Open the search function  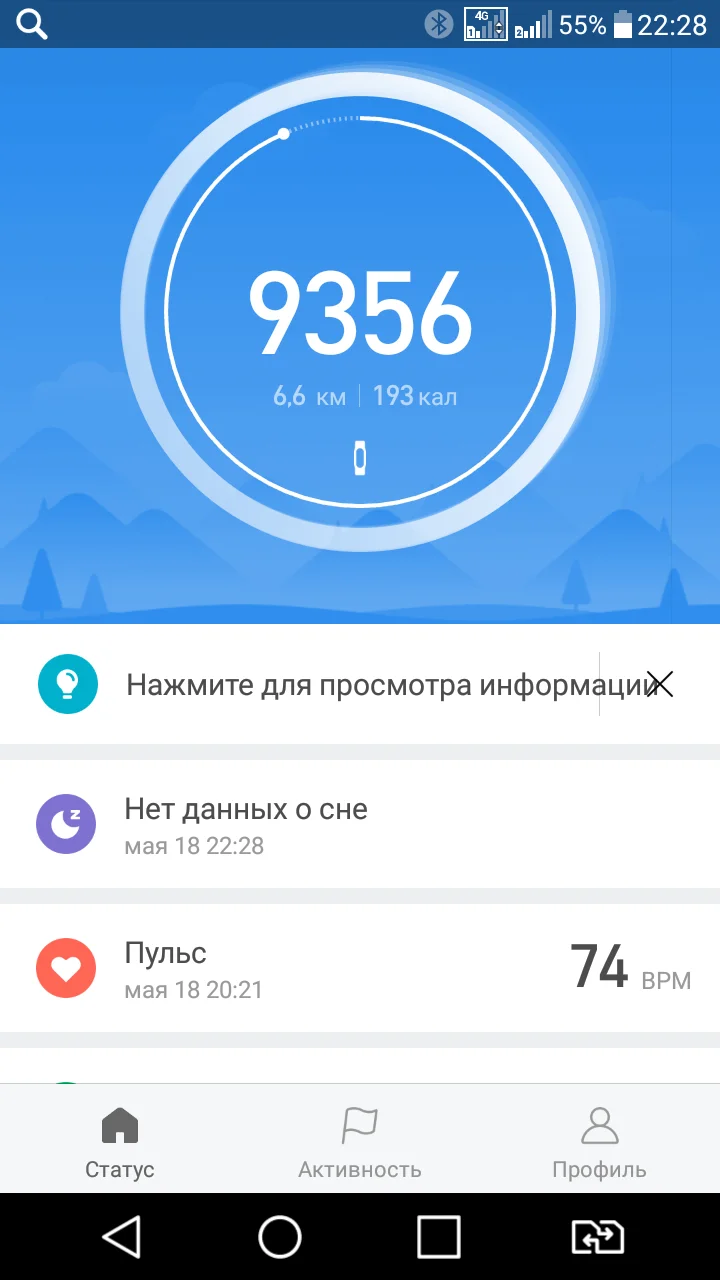coord(31,24)
